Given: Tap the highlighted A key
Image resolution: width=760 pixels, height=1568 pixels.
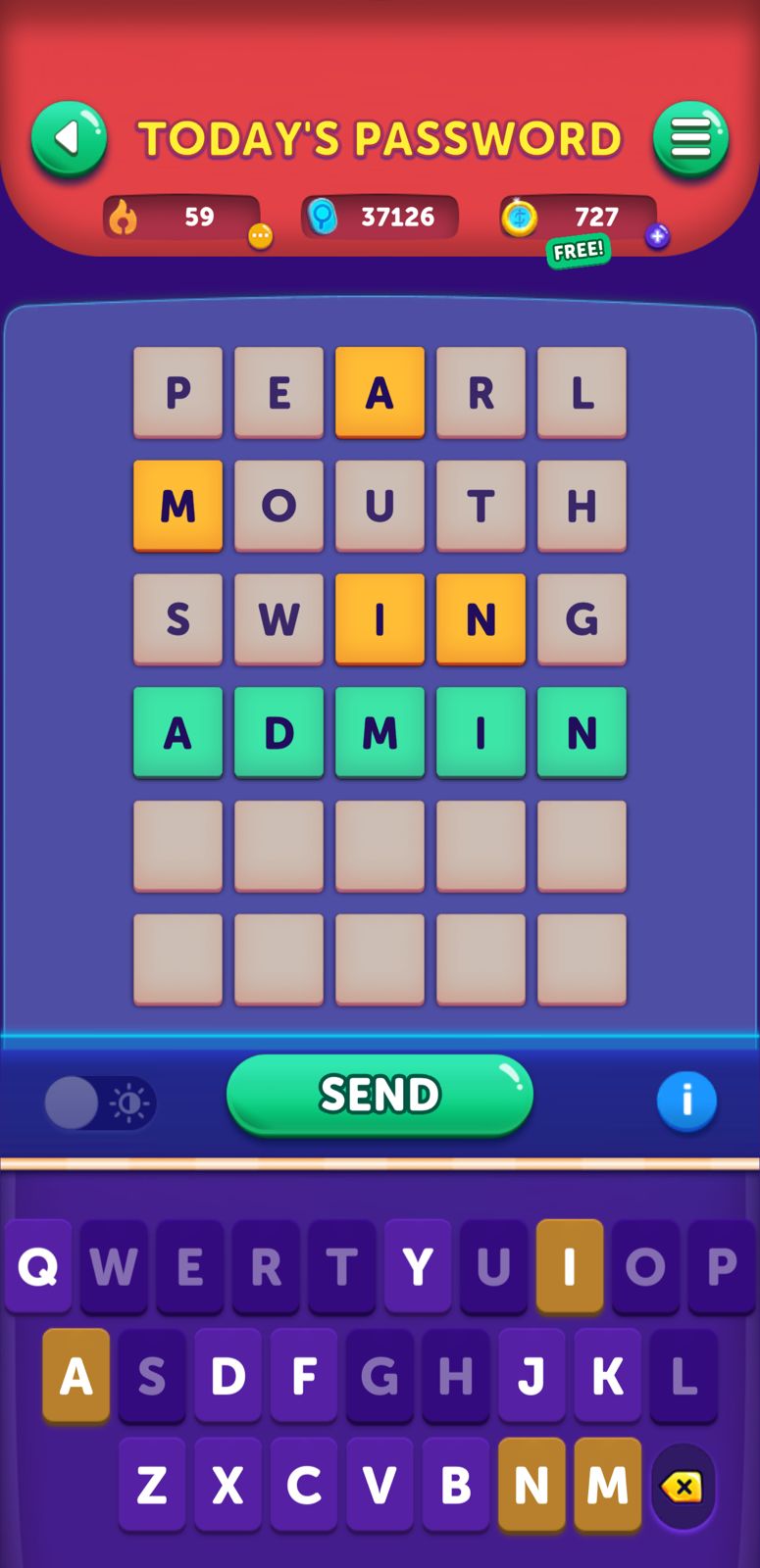Looking at the screenshot, I should tap(76, 1376).
